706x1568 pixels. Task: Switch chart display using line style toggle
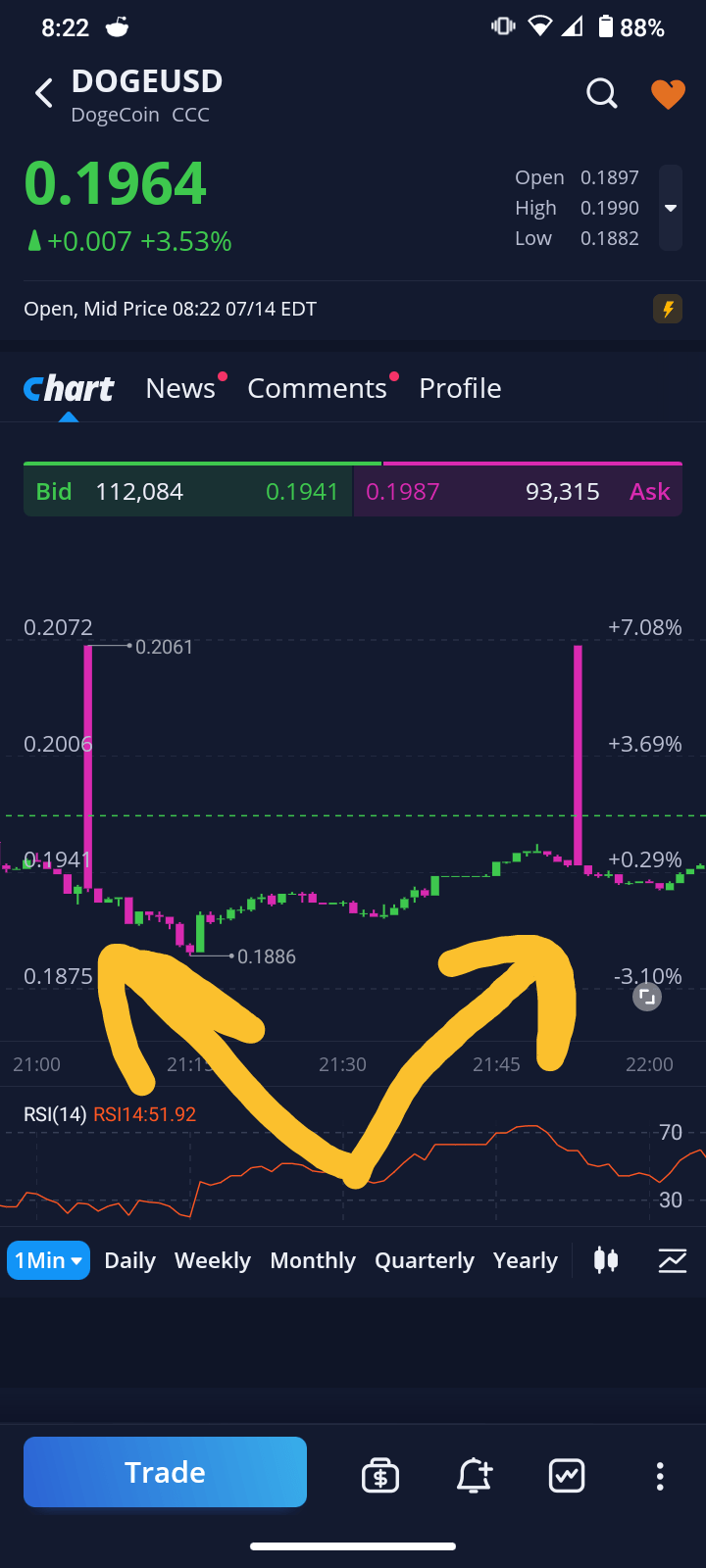click(672, 1260)
